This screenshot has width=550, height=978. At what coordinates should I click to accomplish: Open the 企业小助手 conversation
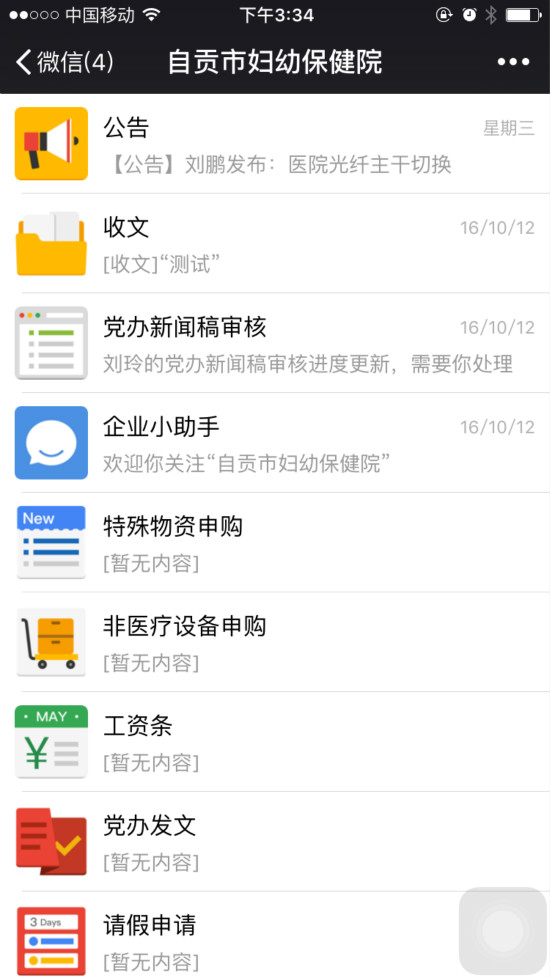275,443
